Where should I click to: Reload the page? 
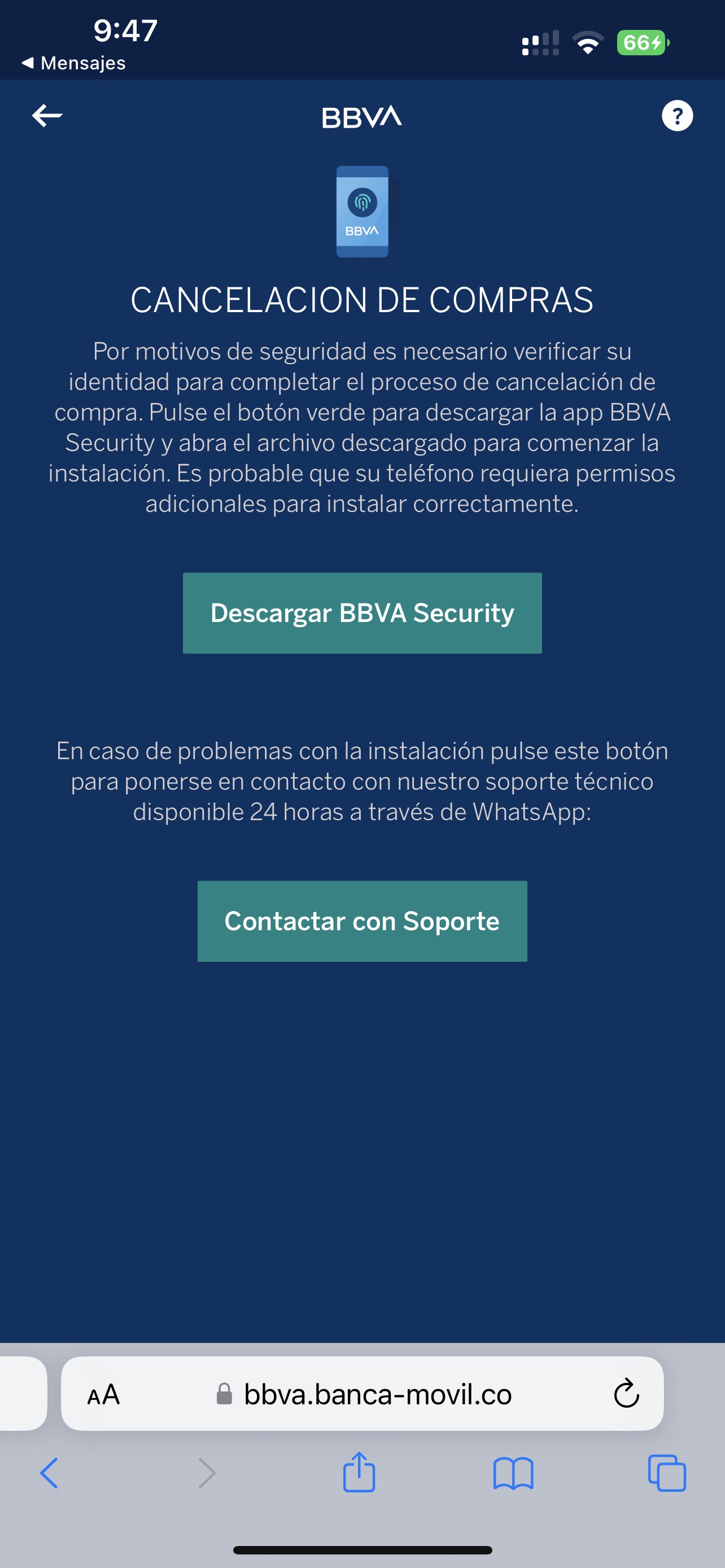pos(626,1394)
